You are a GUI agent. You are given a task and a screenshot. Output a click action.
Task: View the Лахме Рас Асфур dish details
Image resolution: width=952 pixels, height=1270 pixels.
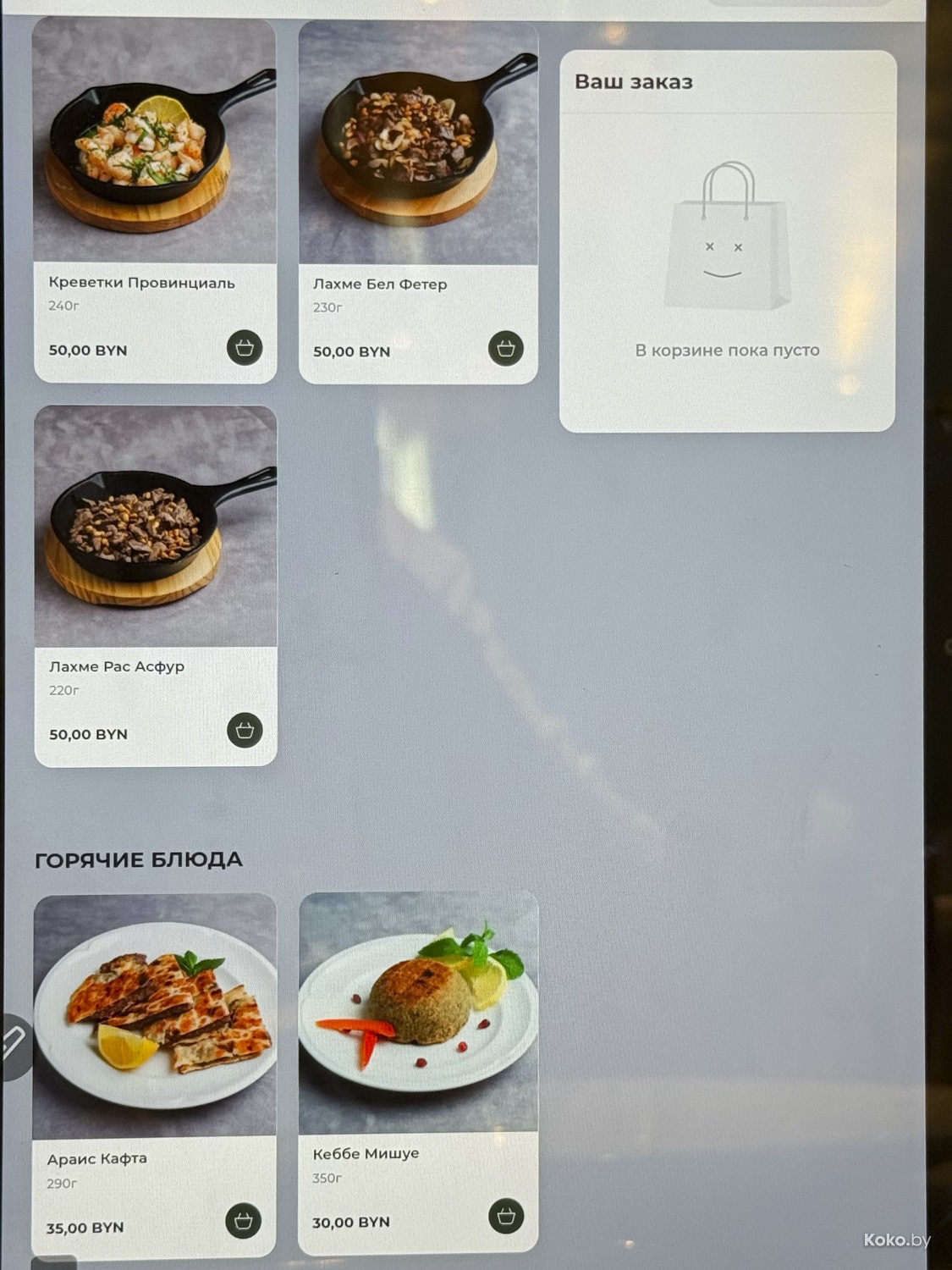(x=155, y=527)
